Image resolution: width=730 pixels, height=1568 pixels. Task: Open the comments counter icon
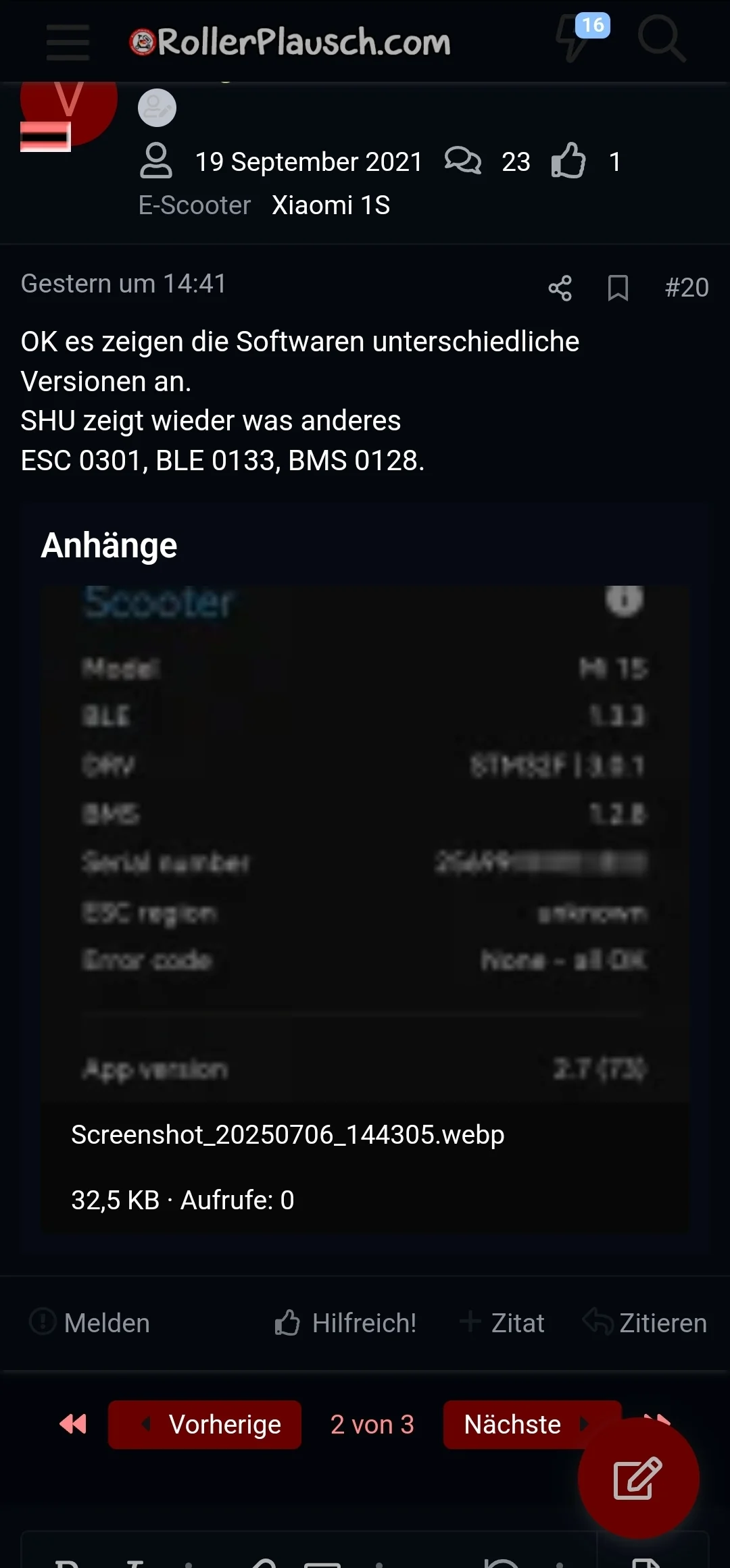(x=464, y=161)
